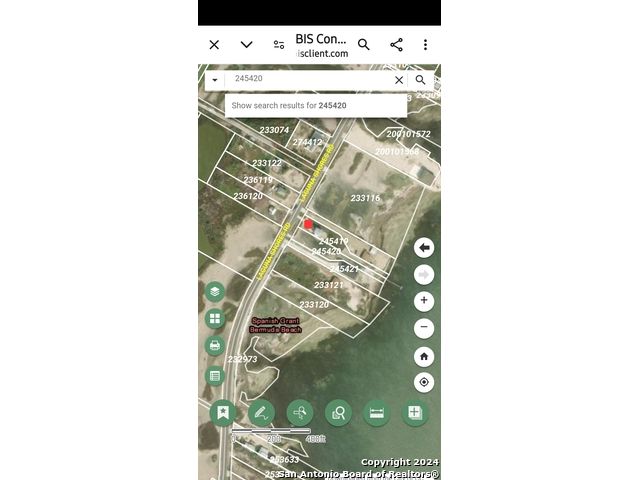Locate my current position on the map
This screenshot has height=480, width=640.
(424, 382)
